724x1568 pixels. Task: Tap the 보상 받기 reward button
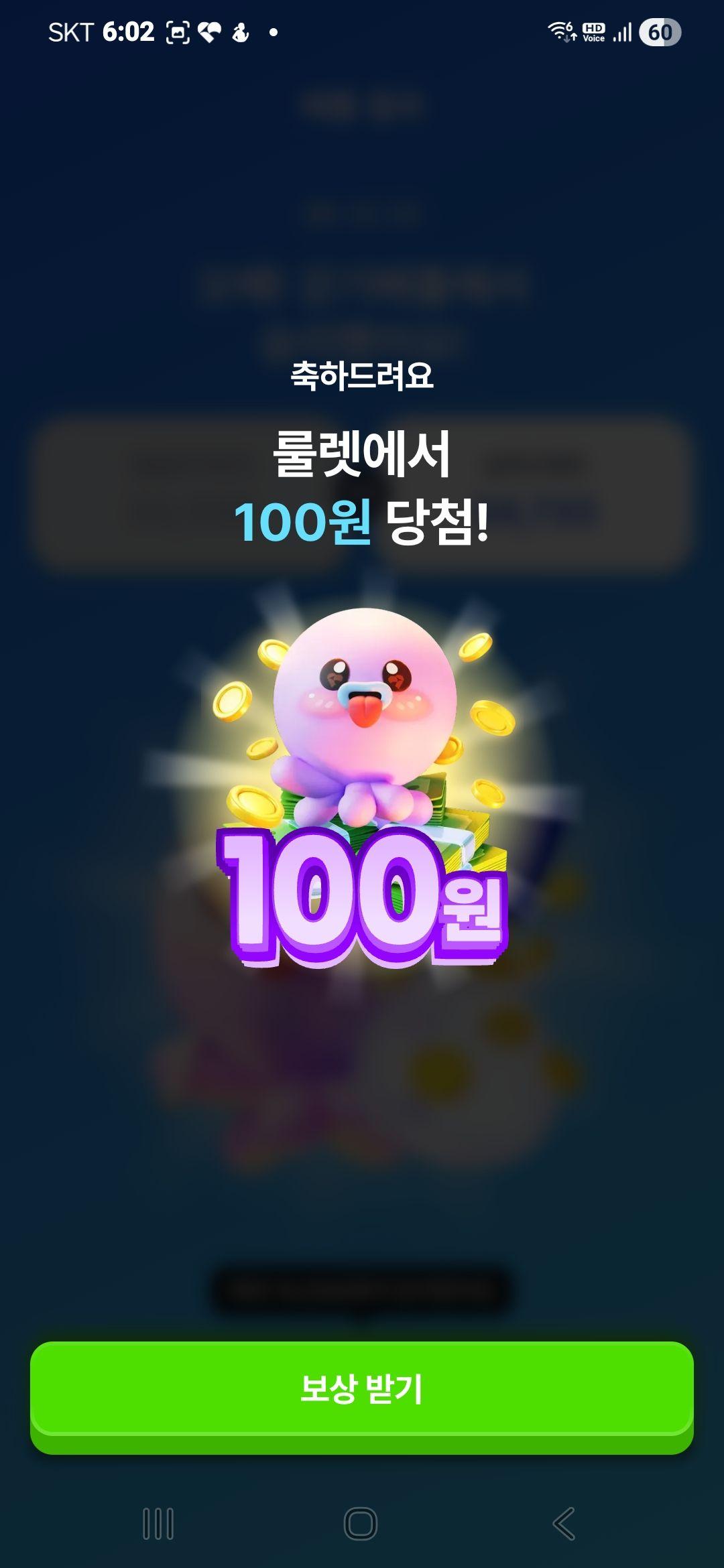pyautogui.click(x=361, y=1389)
